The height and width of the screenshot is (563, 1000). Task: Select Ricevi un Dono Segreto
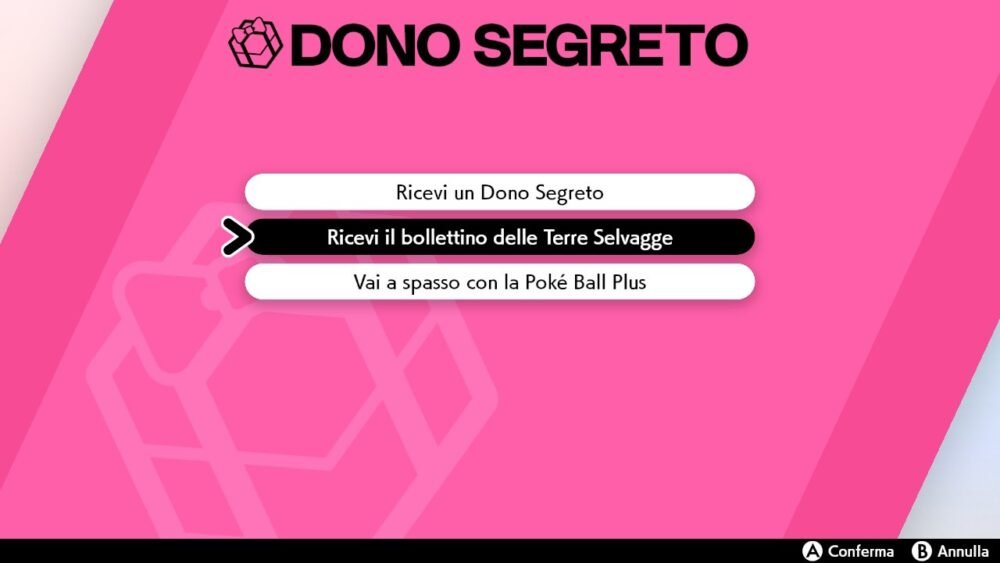499,191
